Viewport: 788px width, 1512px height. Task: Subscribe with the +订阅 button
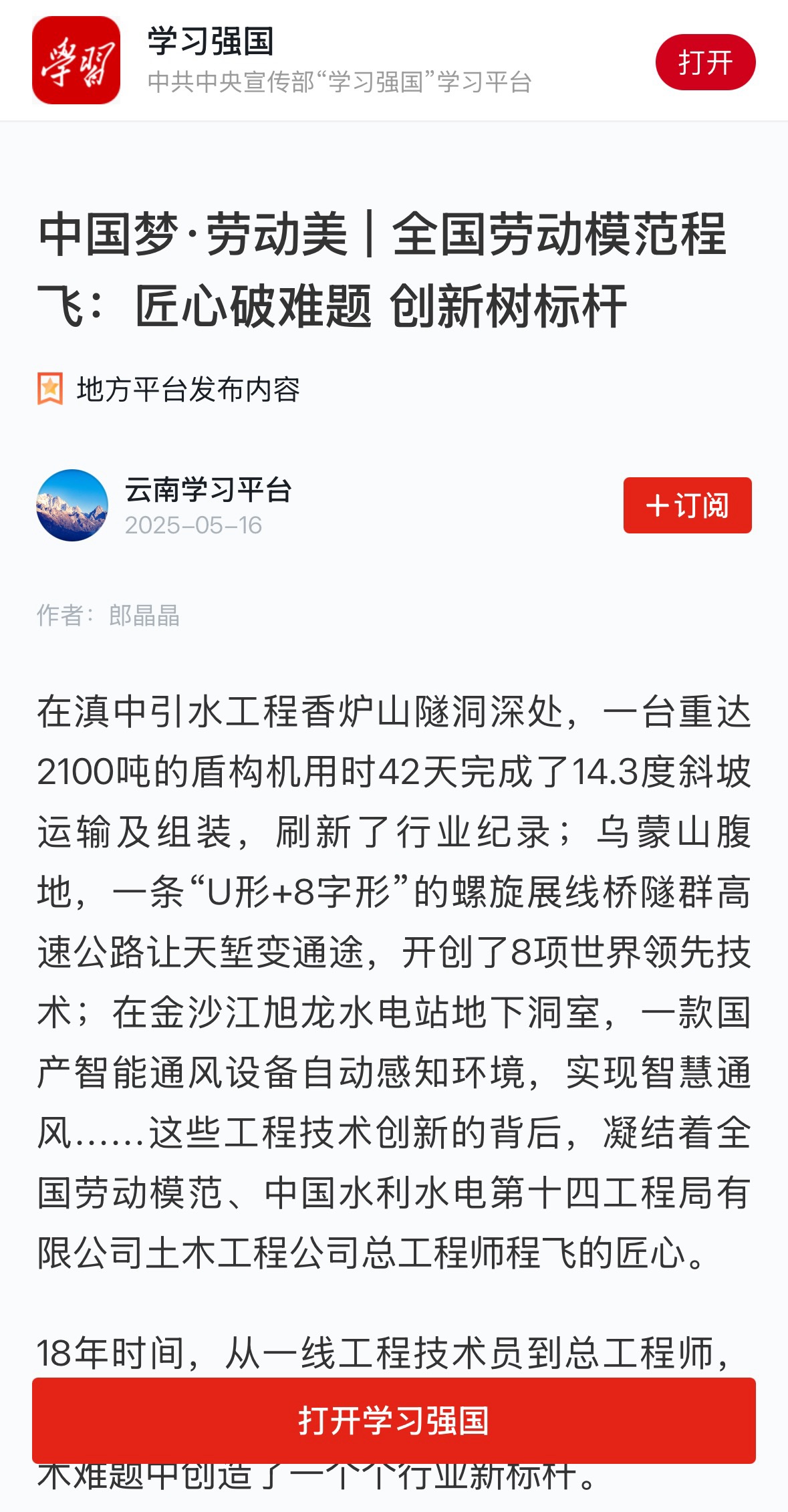[687, 505]
